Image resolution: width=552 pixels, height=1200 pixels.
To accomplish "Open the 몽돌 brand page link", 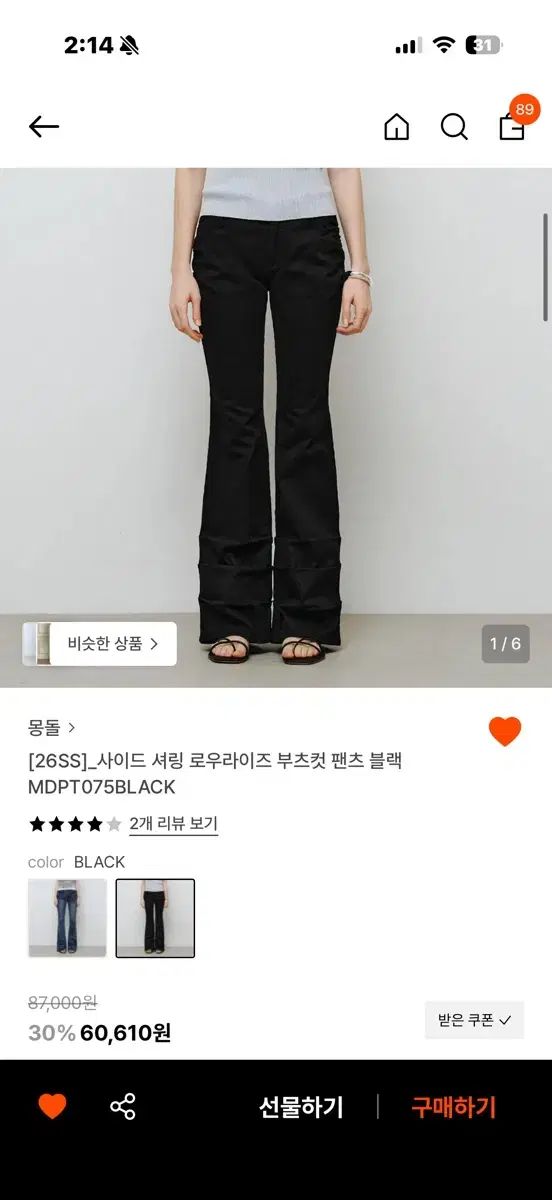I will tap(52, 727).
